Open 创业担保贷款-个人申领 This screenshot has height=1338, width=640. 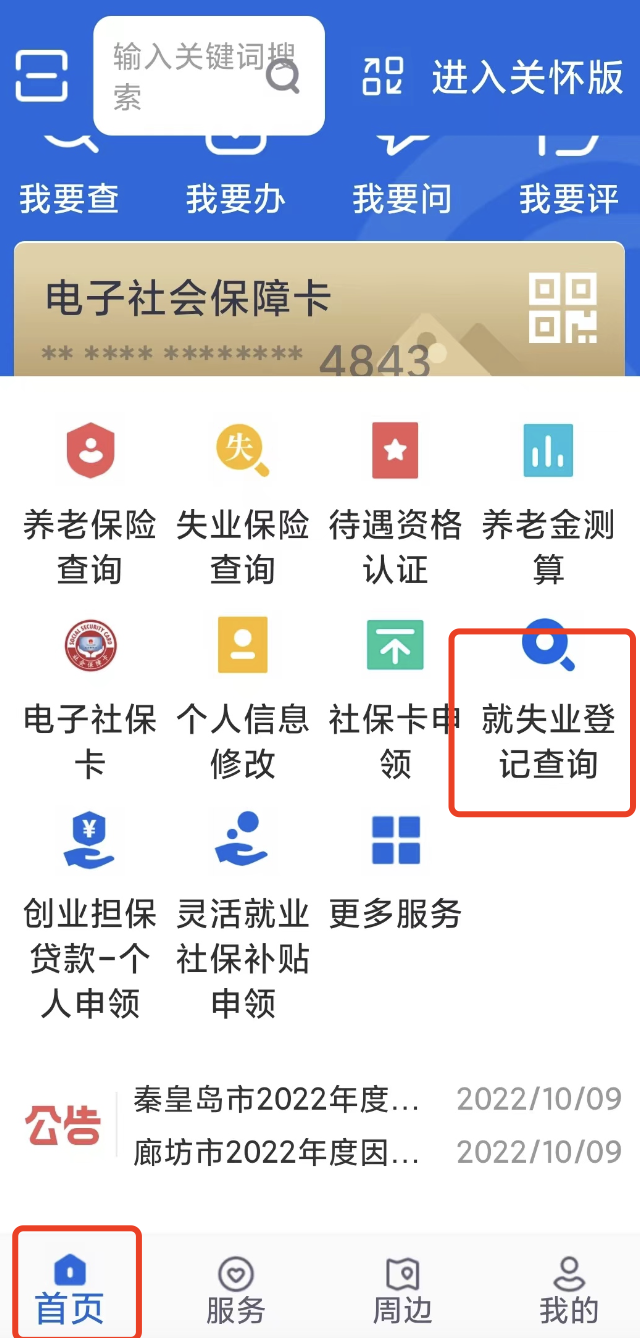pyautogui.click(x=90, y=910)
